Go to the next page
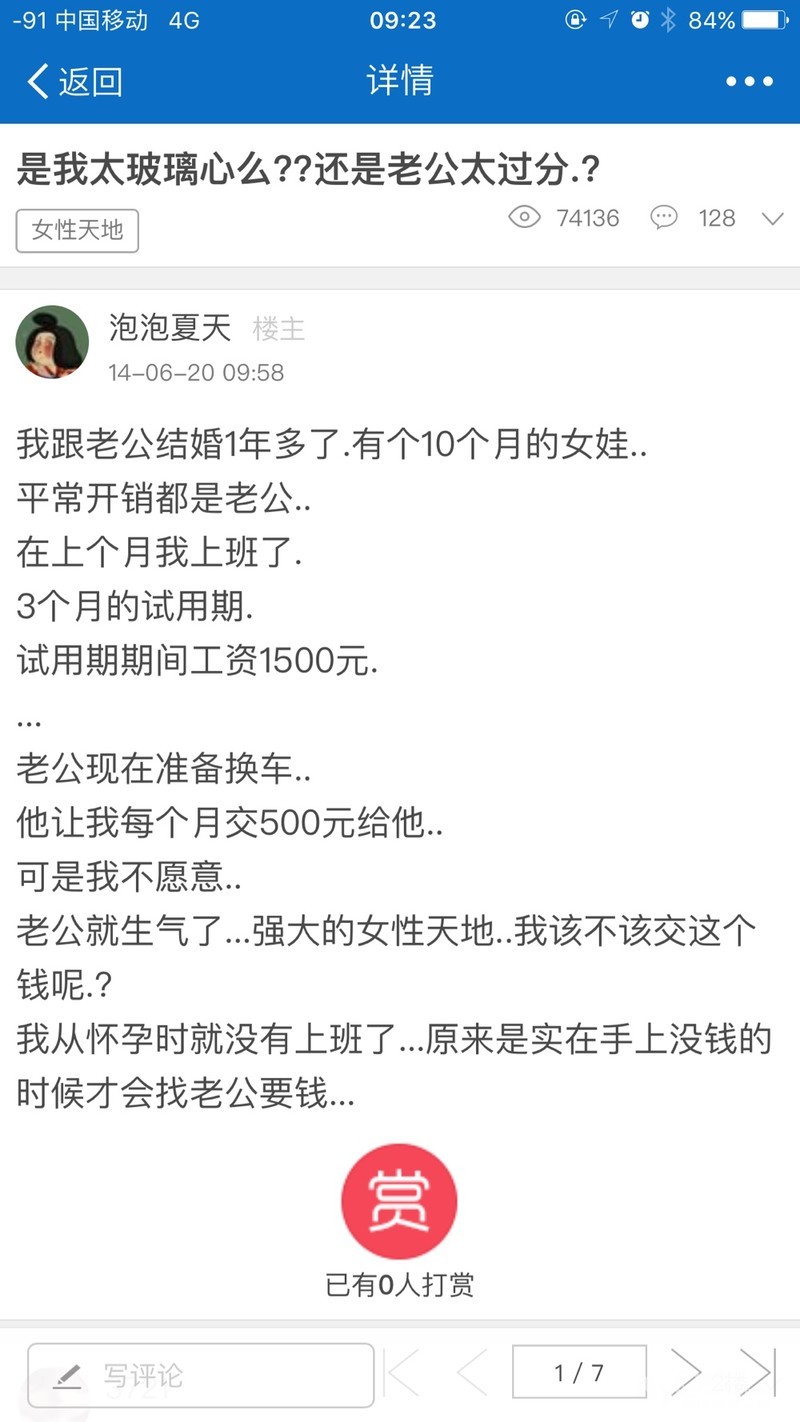The image size is (800, 1422). pyautogui.click(x=686, y=1372)
